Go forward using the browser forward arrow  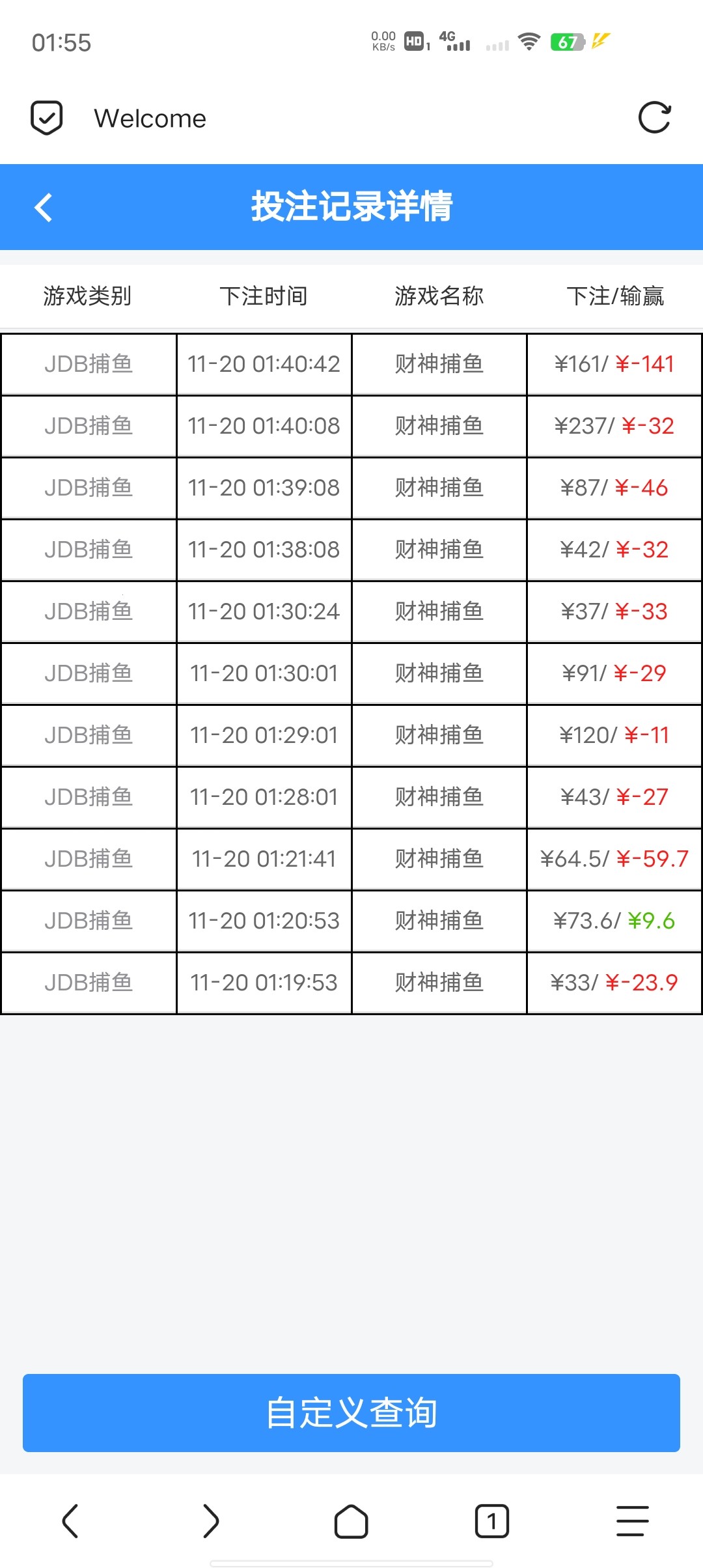click(210, 1521)
